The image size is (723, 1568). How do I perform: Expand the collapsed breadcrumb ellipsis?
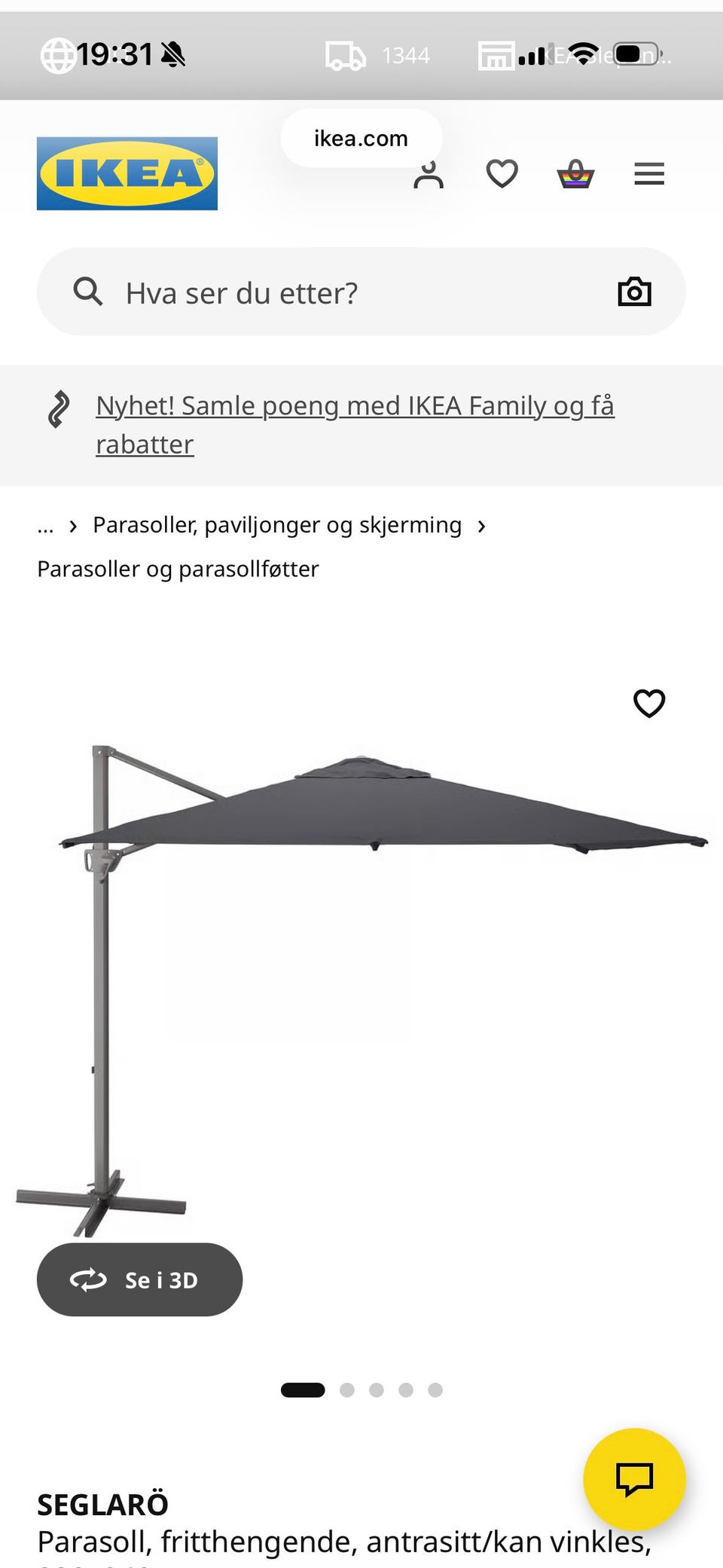tap(46, 524)
